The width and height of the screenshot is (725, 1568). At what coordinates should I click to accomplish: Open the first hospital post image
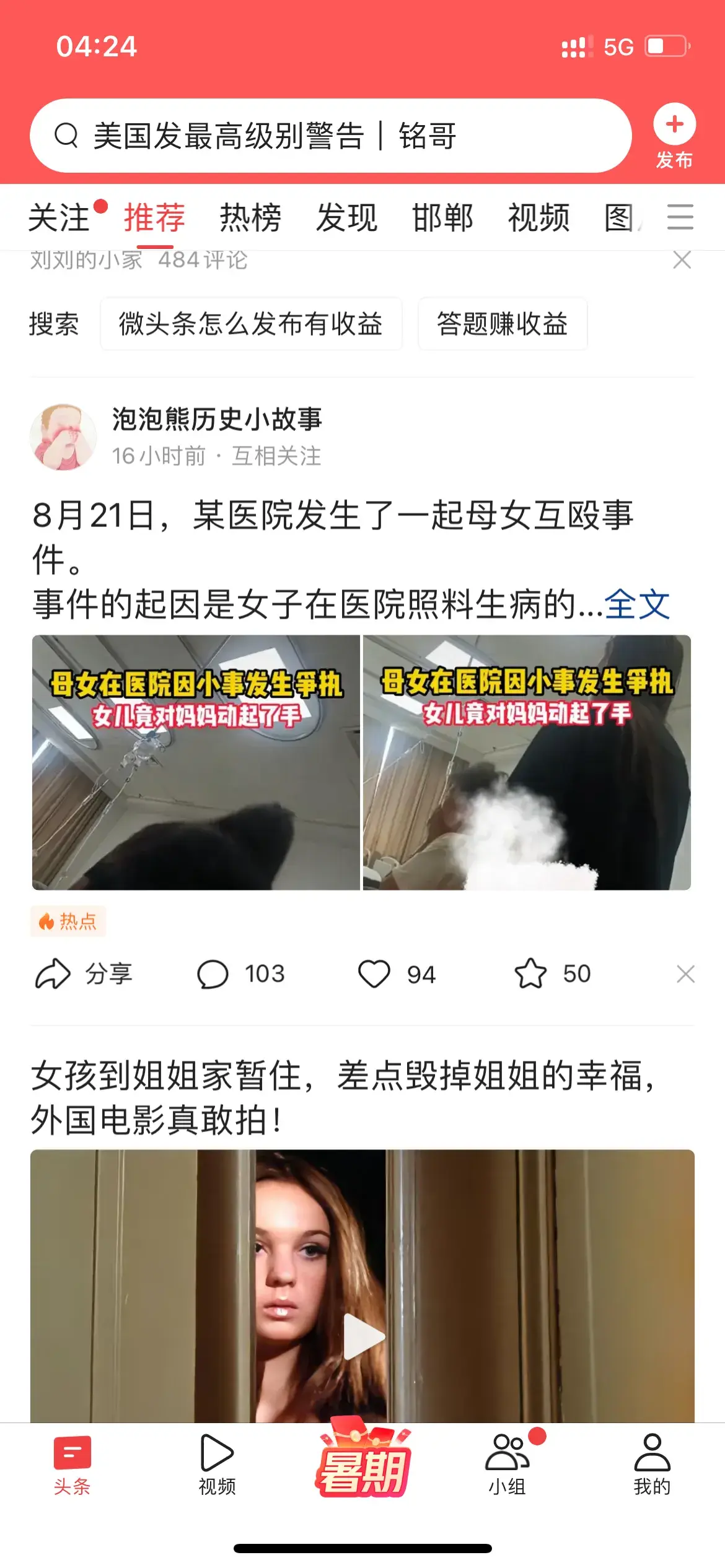pyautogui.click(x=196, y=762)
